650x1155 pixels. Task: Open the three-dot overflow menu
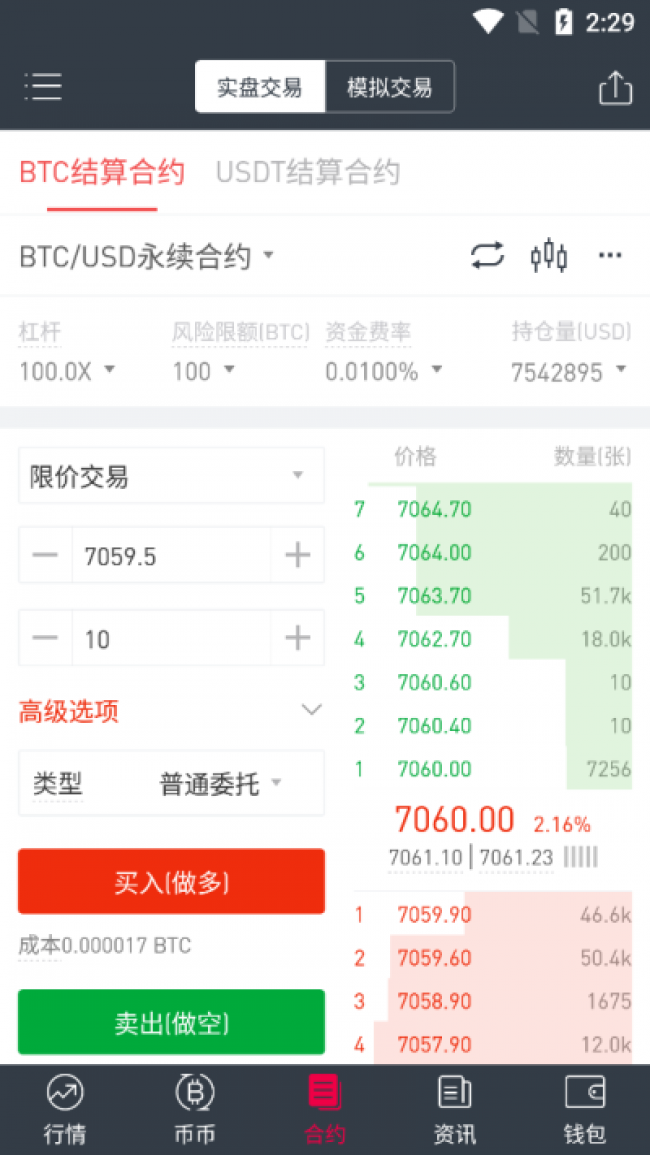click(x=610, y=256)
